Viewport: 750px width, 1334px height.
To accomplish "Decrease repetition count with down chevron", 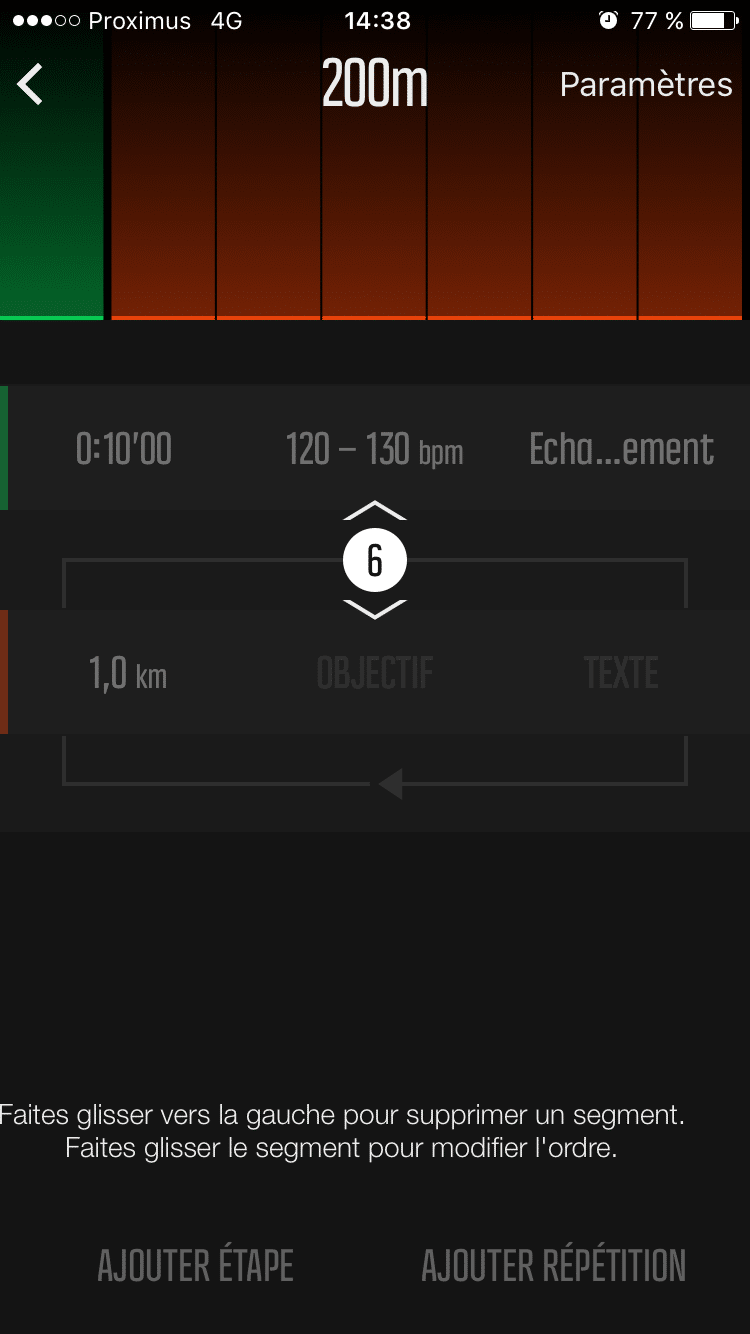I will tap(375, 609).
